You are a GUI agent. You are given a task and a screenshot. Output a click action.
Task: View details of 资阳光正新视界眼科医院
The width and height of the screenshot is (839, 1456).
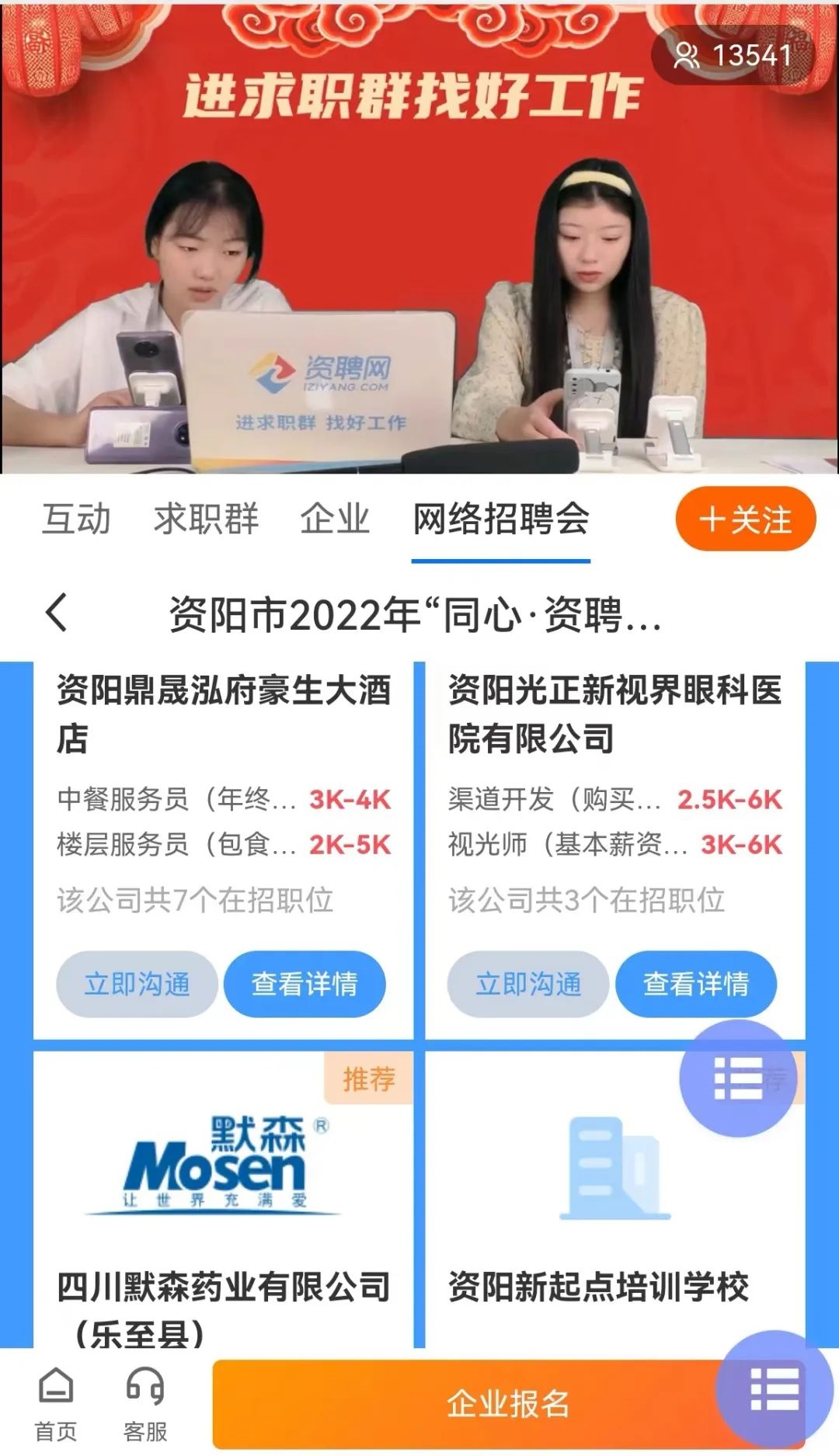[x=696, y=984]
